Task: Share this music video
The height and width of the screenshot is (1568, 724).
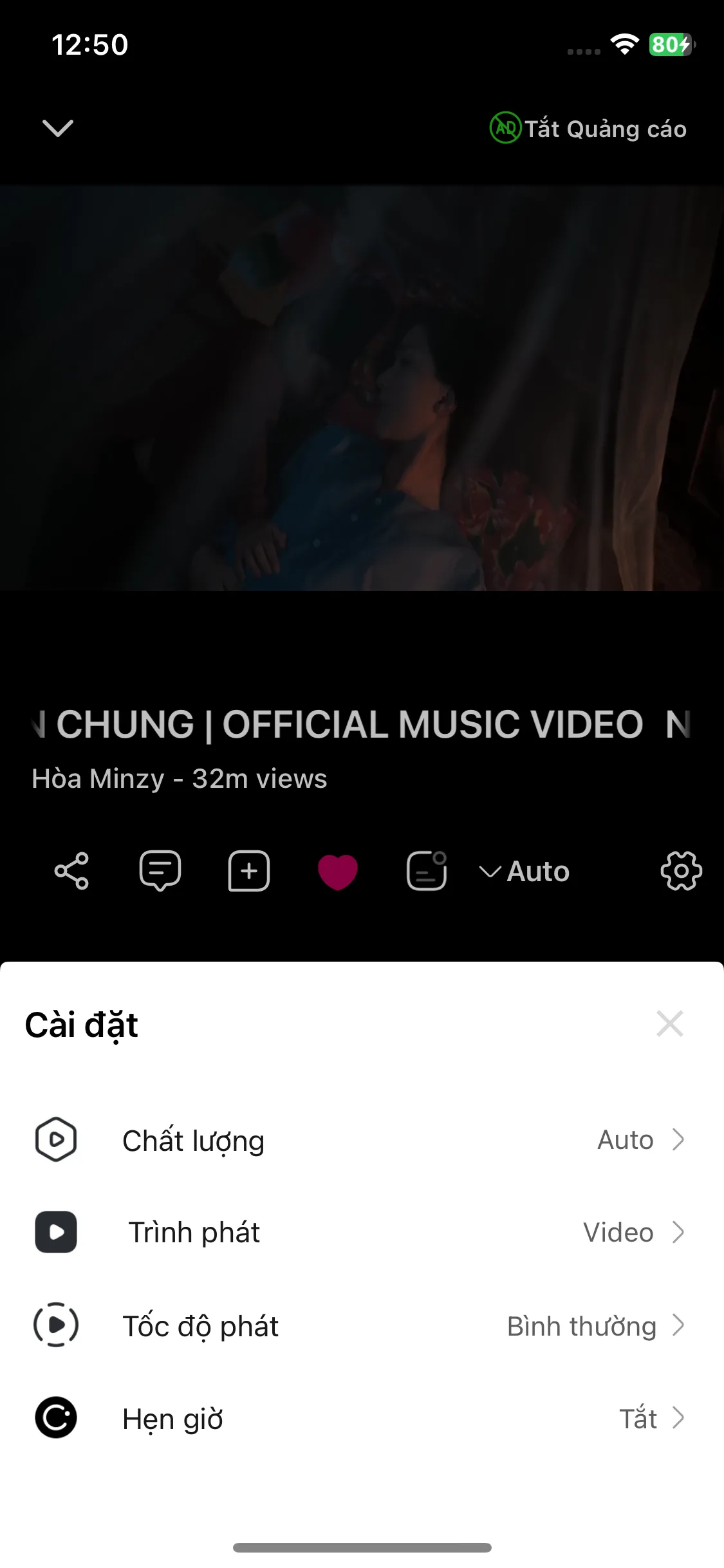Action: click(x=71, y=872)
